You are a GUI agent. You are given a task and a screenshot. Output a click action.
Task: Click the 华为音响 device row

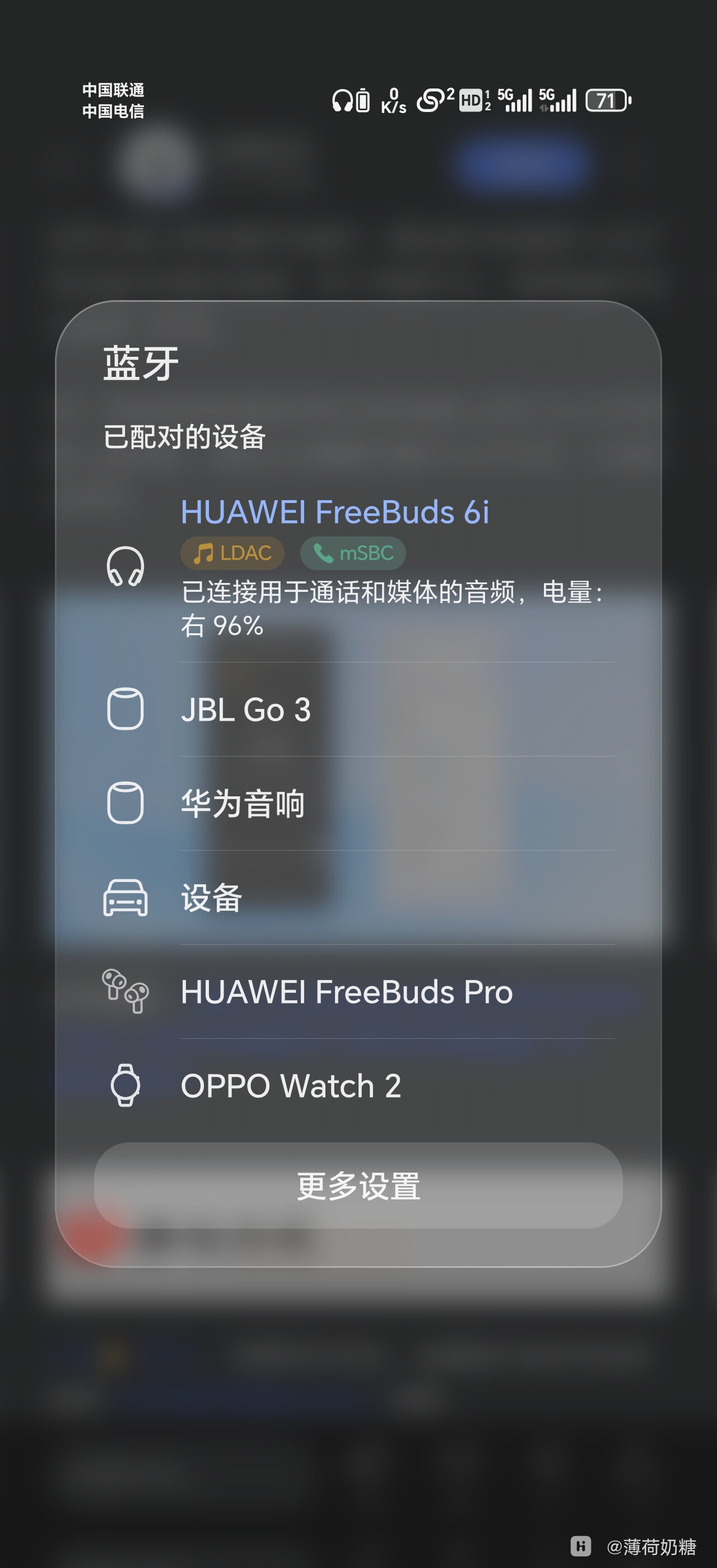(365, 804)
